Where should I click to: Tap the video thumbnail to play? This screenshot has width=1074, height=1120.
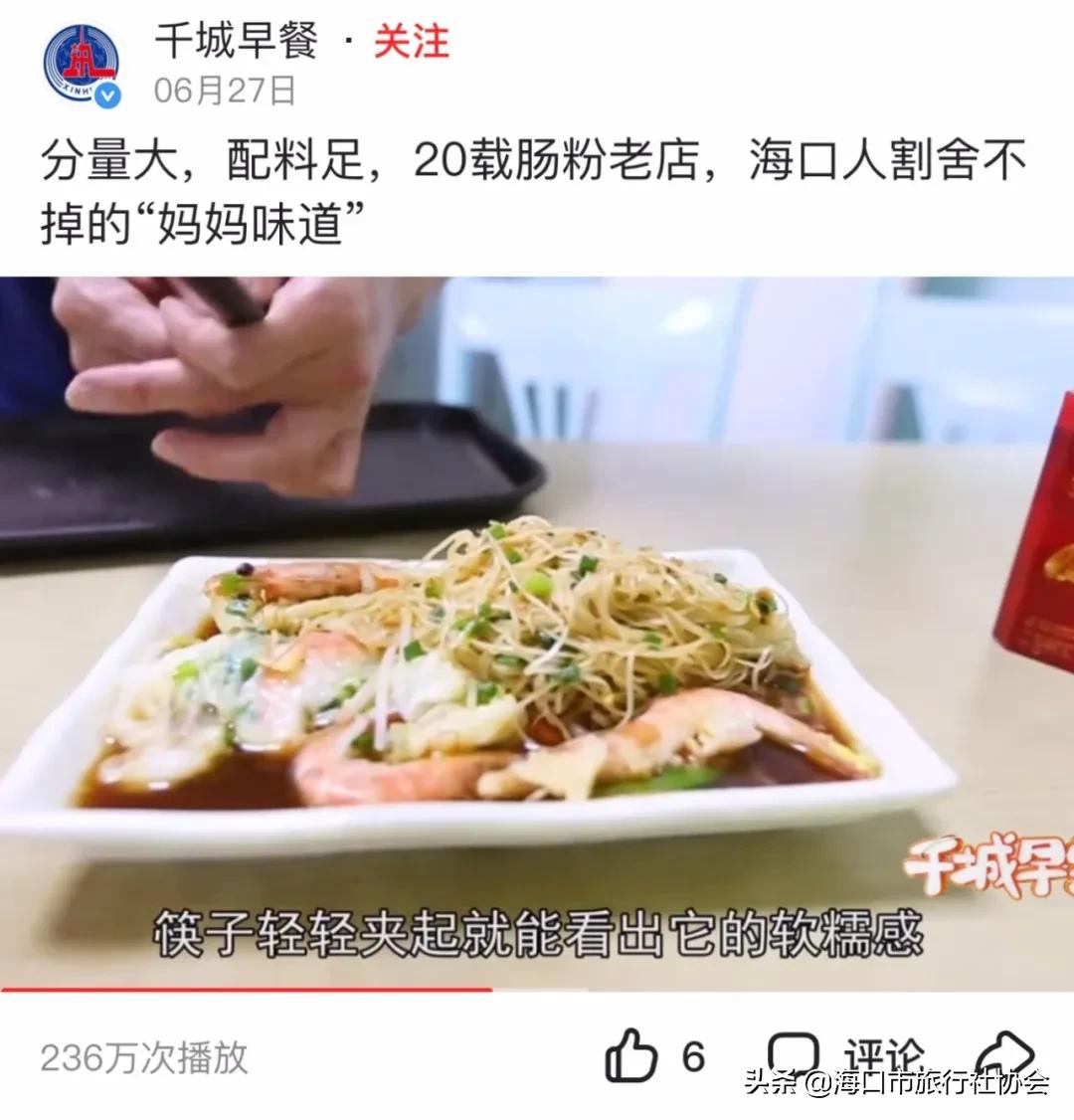click(537, 627)
